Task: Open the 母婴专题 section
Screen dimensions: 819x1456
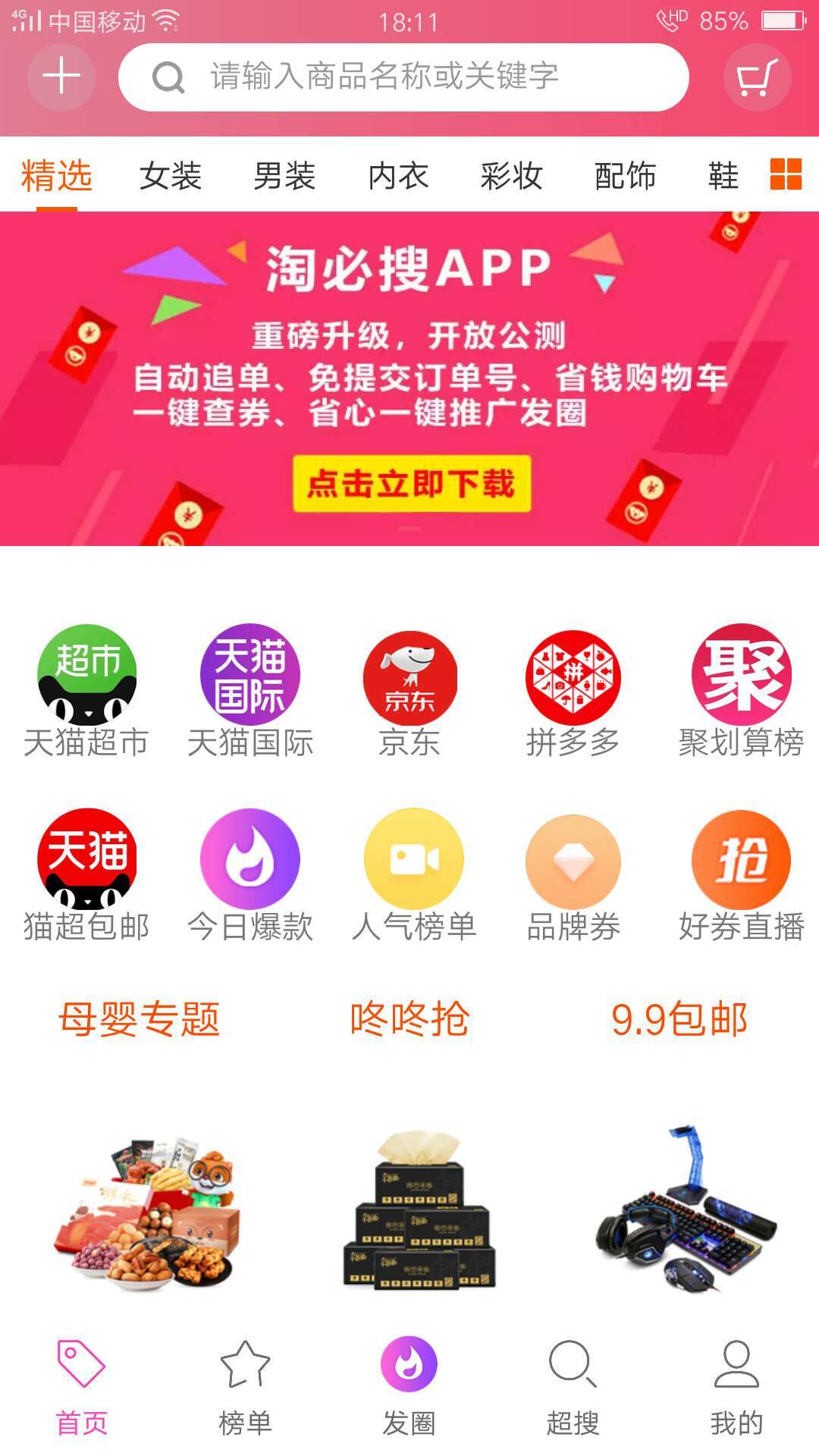Action: click(140, 1019)
